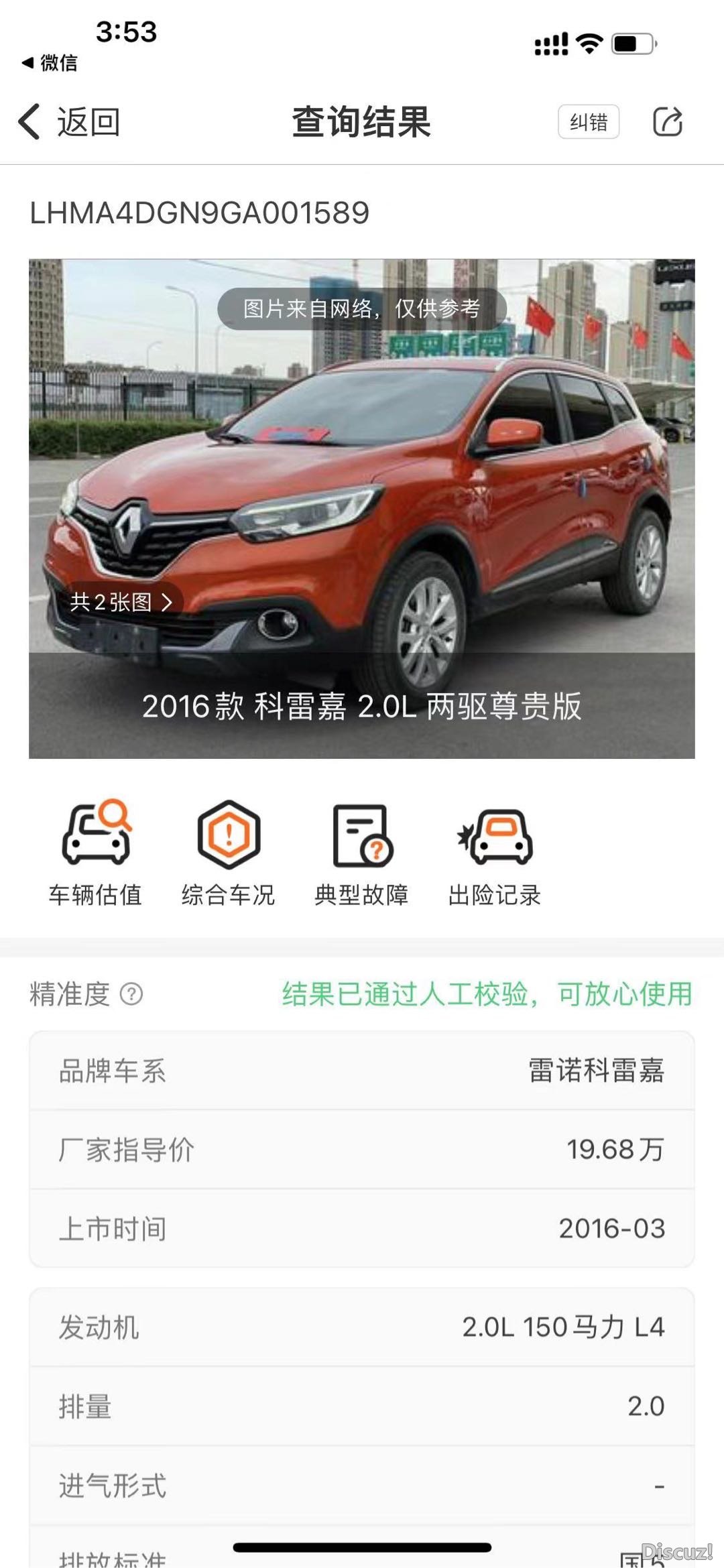Tap the 纠错 error report button
The height and width of the screenshot is (1568, 724).
(588, 122)
